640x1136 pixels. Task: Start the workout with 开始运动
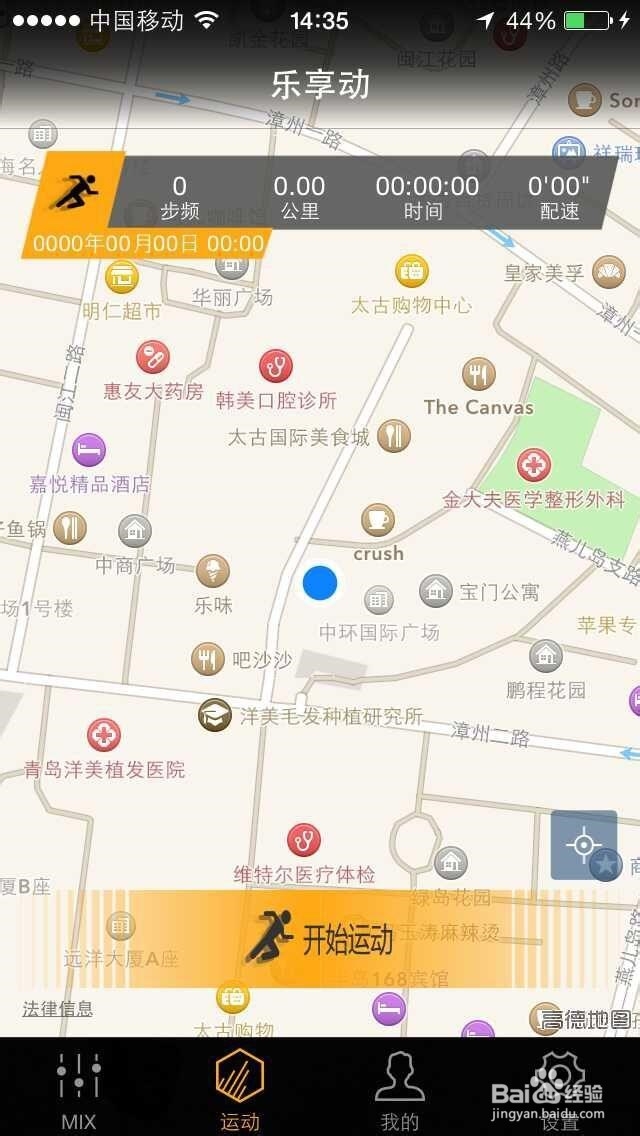[320, 938]
